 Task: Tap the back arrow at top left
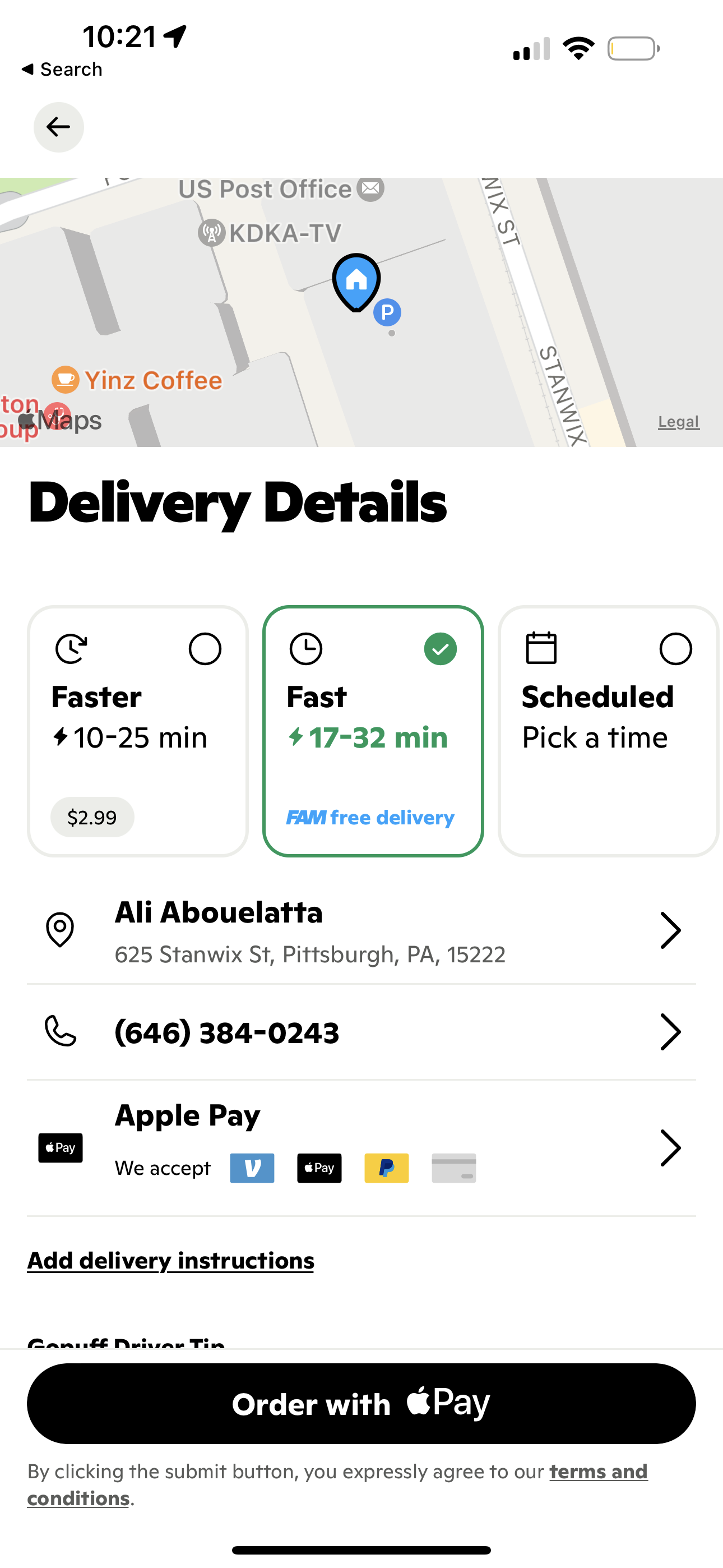pos(58,127)
